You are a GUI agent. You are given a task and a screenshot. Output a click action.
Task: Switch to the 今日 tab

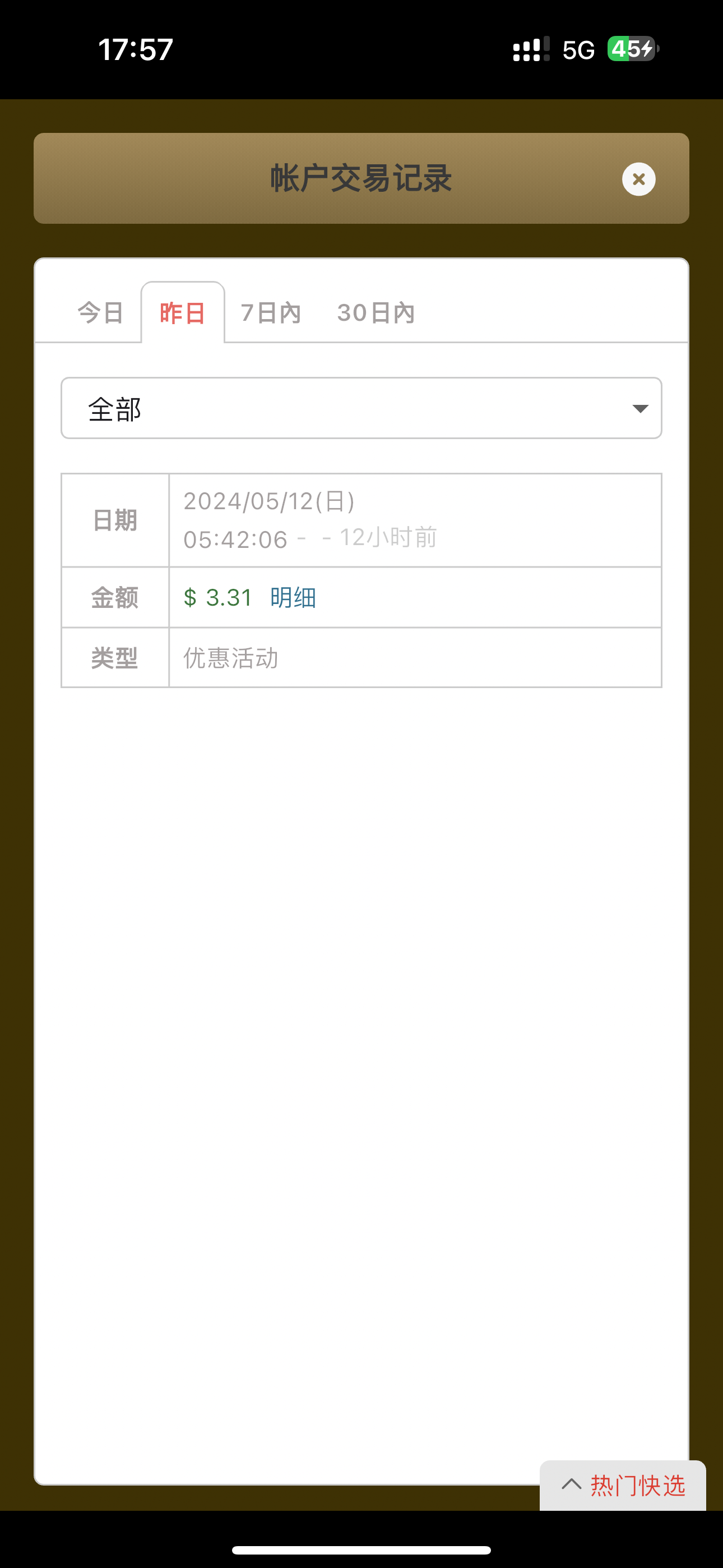(100, 313)
